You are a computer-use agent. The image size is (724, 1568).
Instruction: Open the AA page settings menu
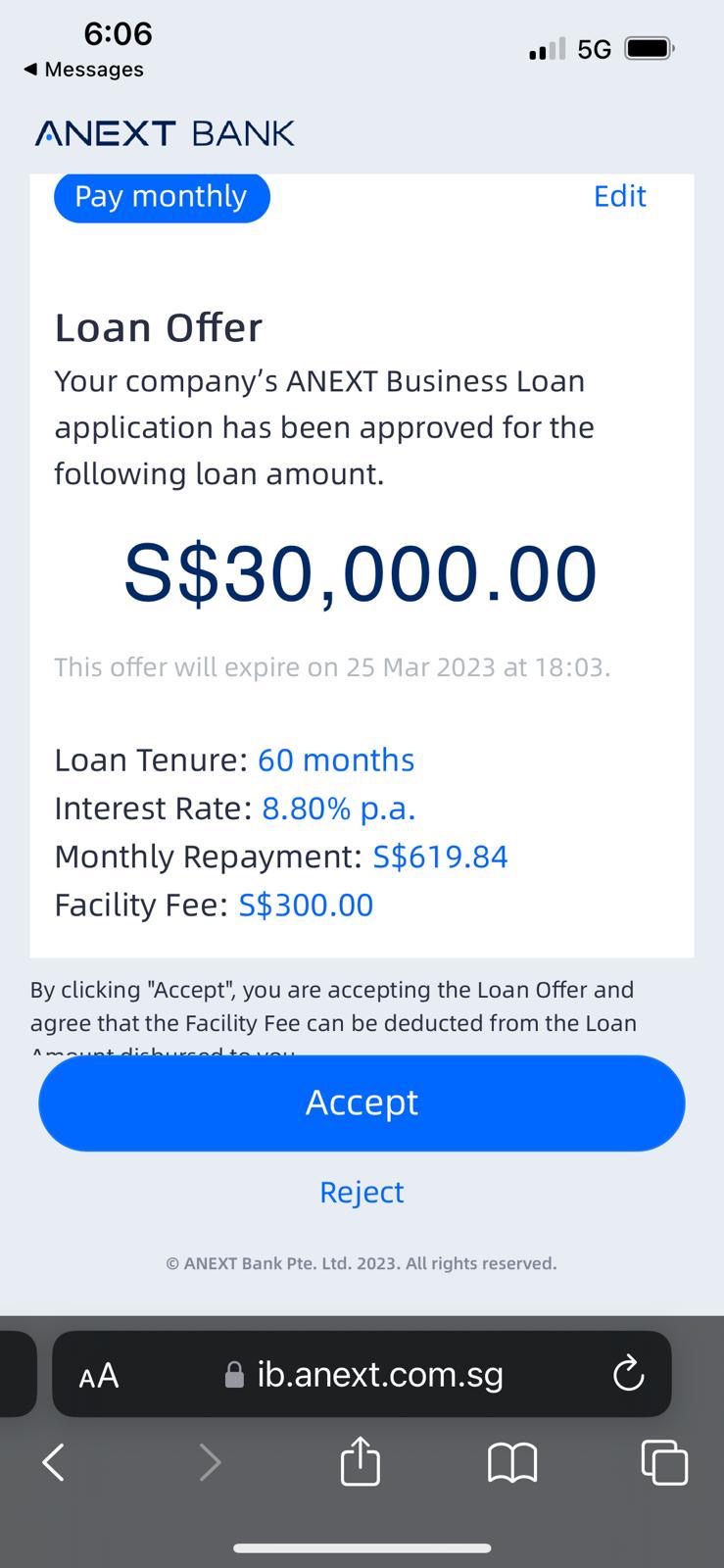click(x=99, y=1375)
